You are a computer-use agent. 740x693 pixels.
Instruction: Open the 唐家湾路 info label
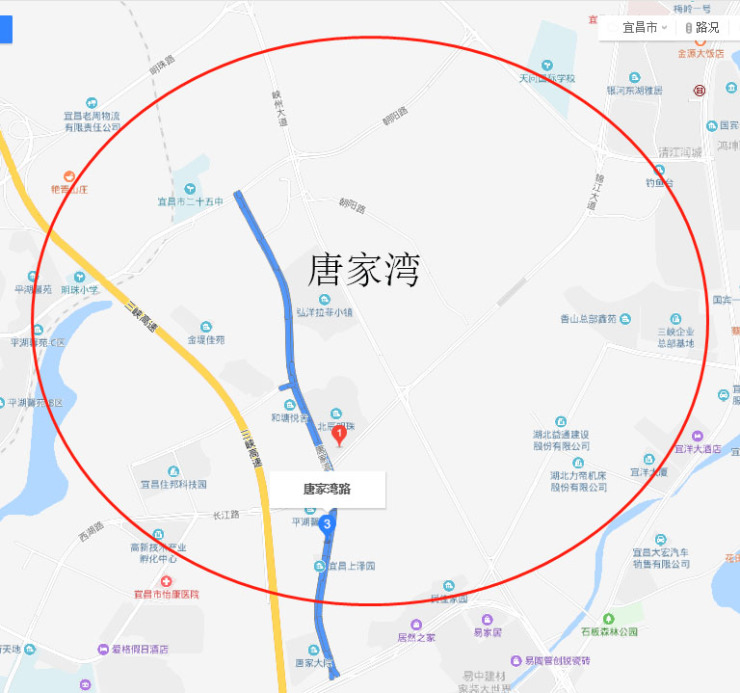pyautogui.click(x=327, y=489)
